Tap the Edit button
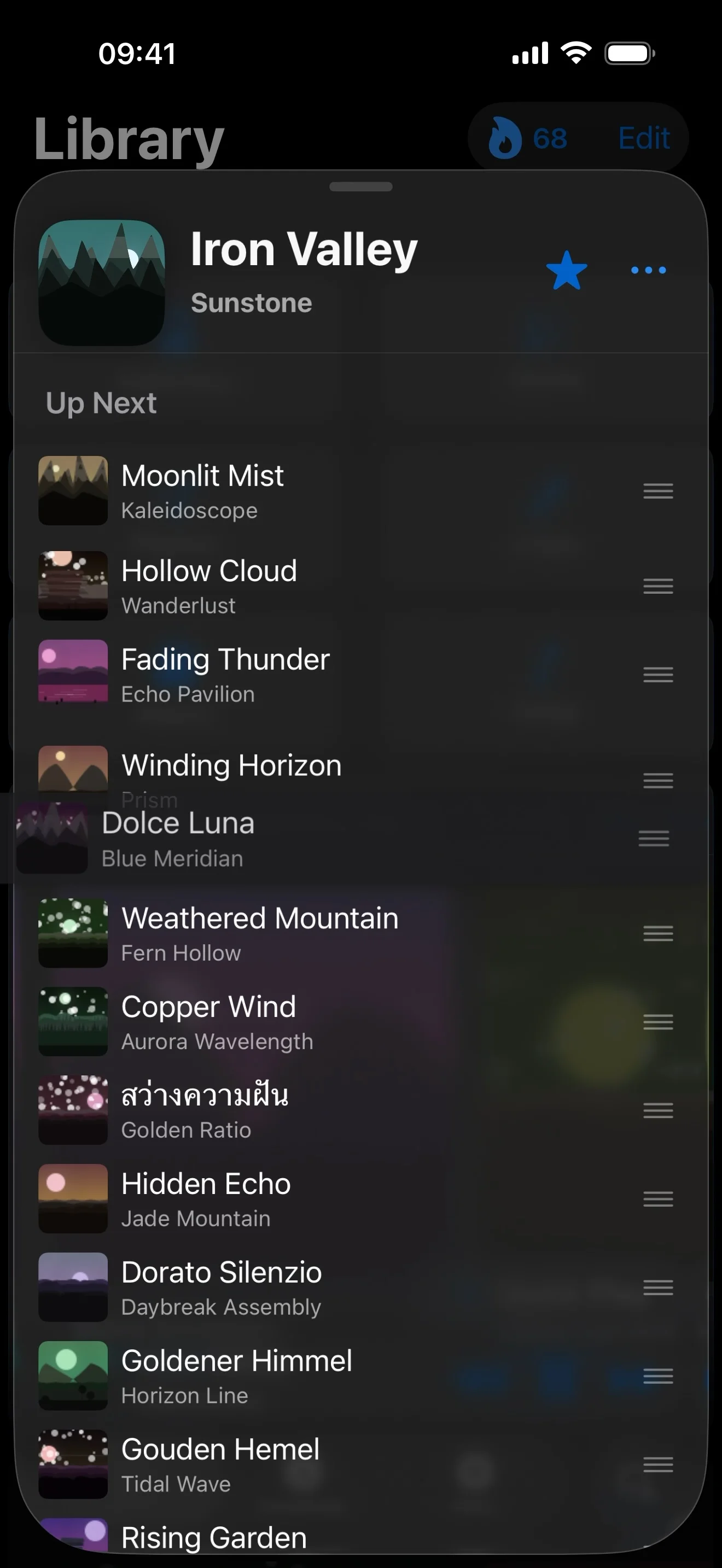This screenshot has height=1568, width=722. click(x=643, y=139)
